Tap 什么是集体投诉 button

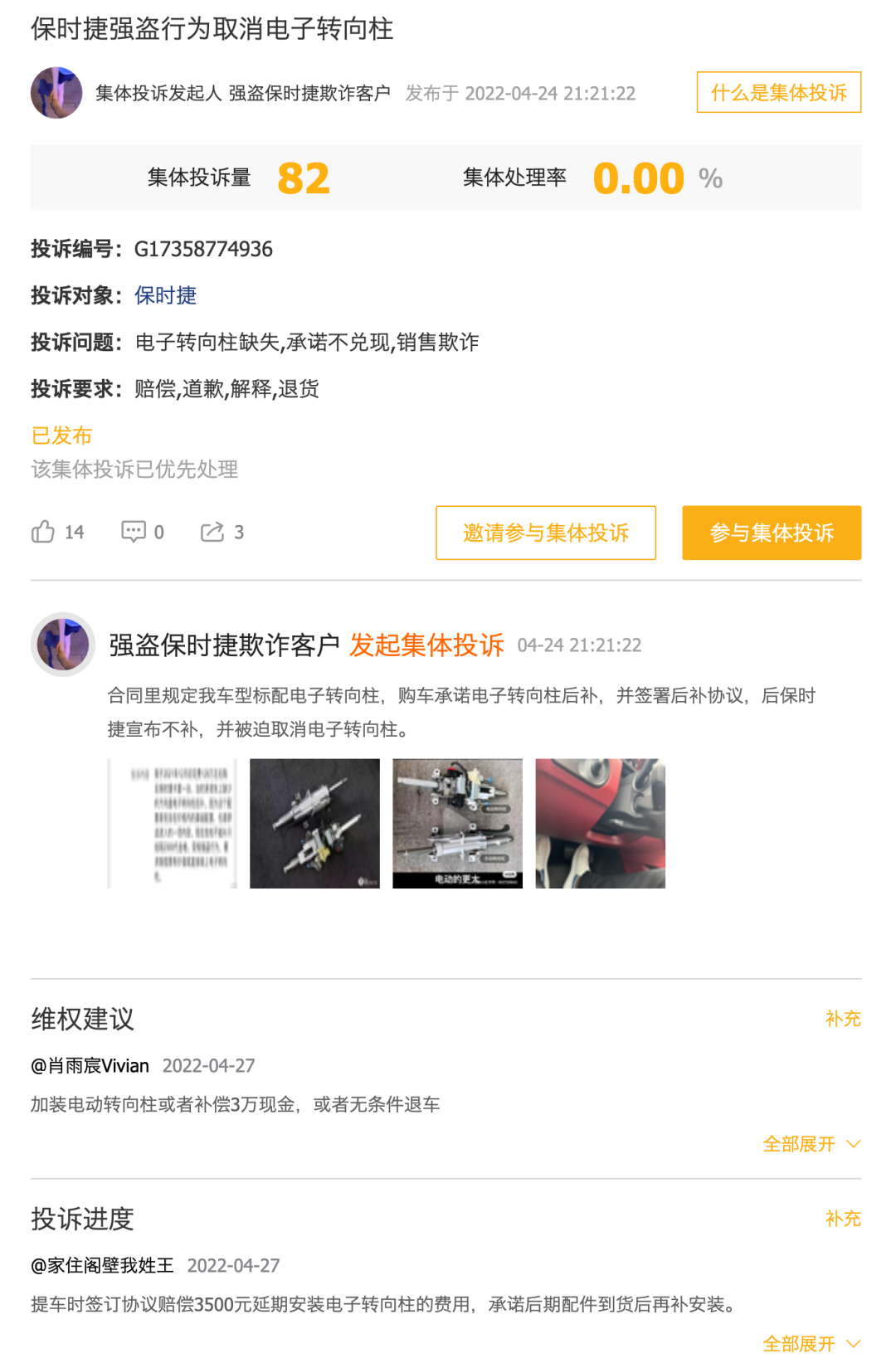coord(778,92)
